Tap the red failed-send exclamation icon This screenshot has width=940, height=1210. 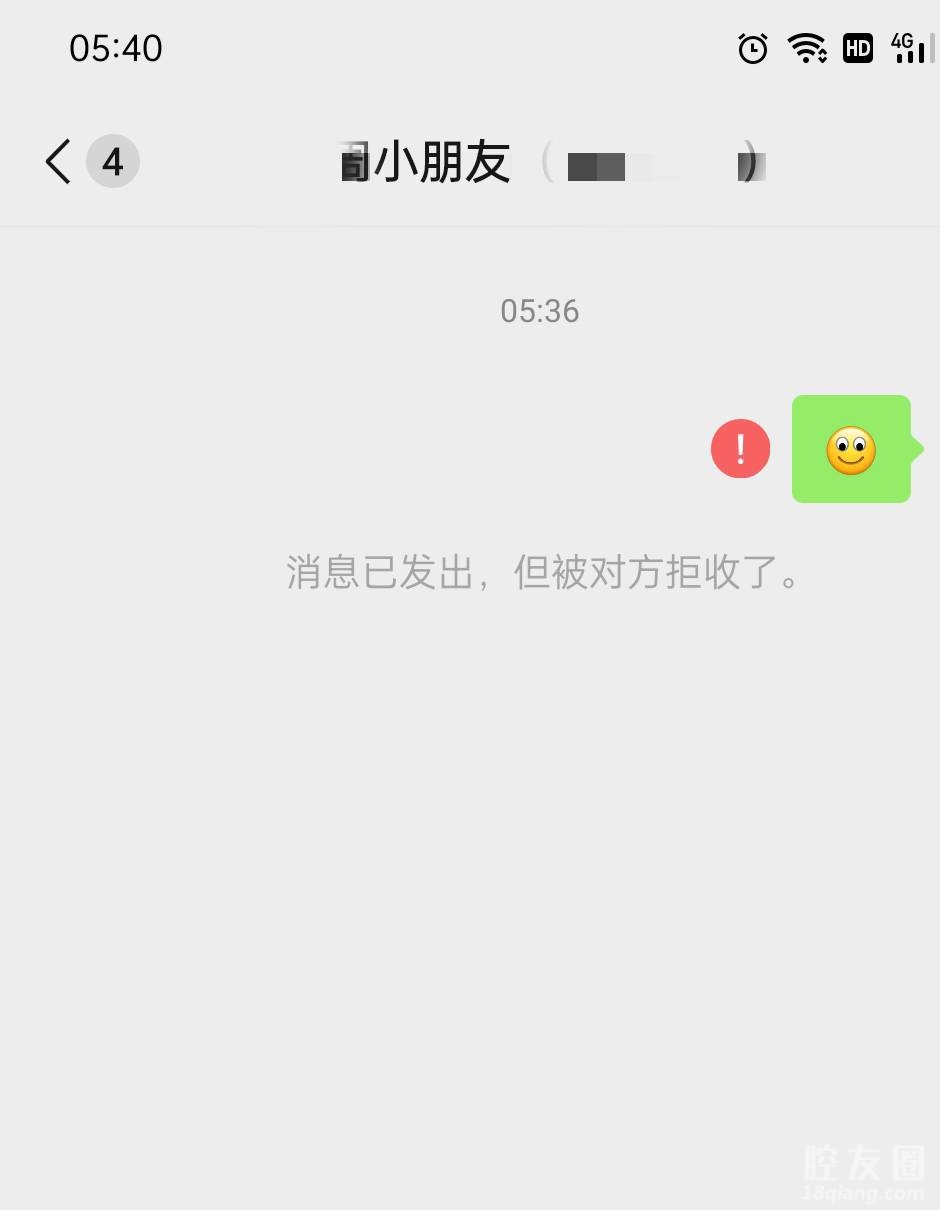[740, 449]
